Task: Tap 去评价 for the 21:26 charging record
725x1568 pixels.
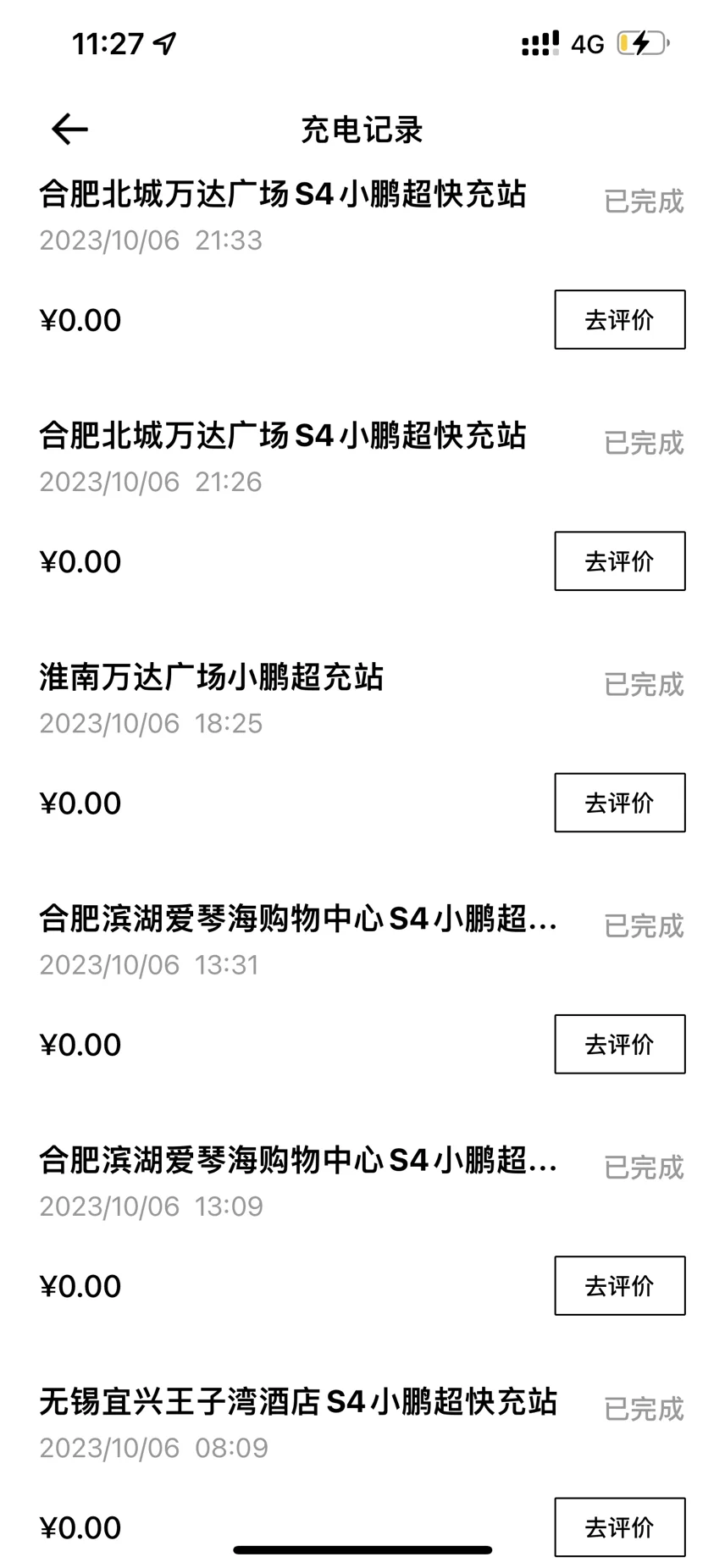Action: [x=620, y=561]
